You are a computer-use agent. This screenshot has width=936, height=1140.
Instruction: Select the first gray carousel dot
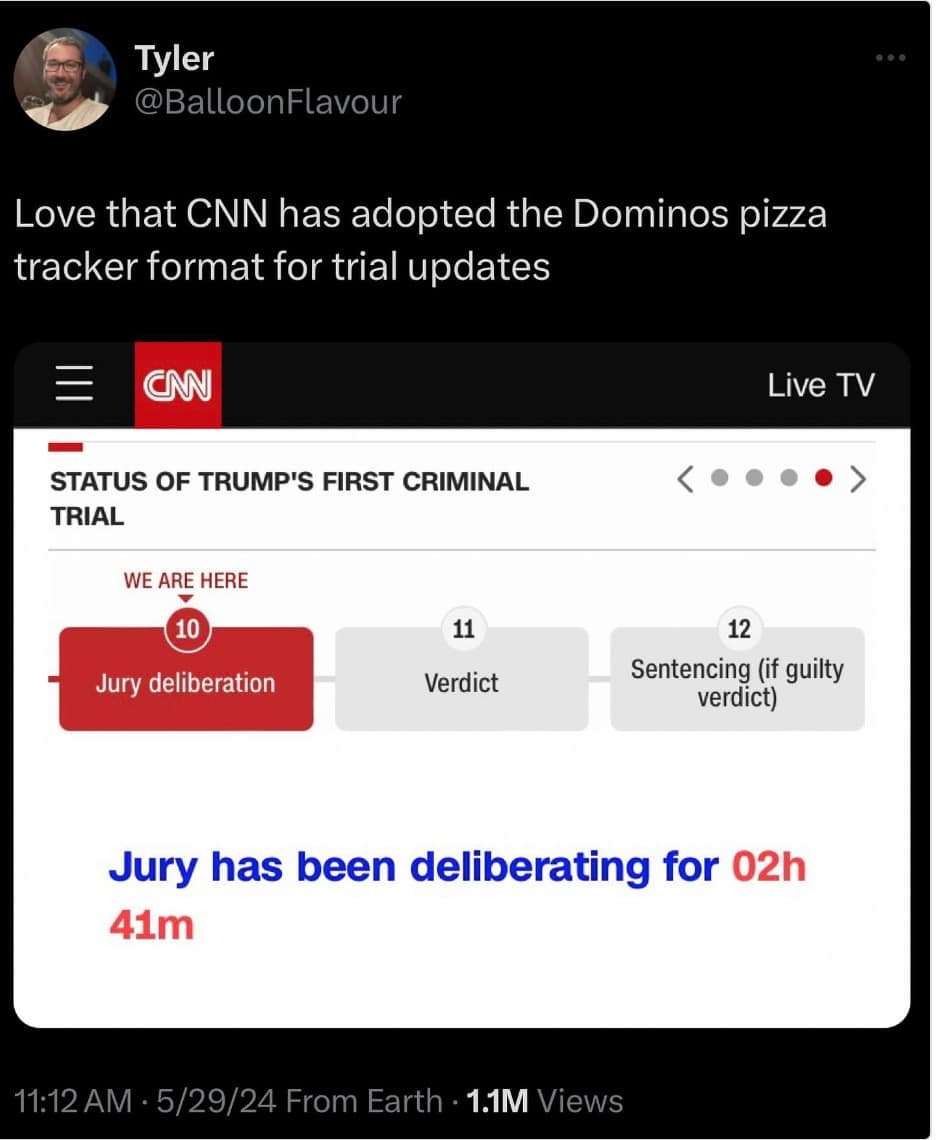click(720, 478)
